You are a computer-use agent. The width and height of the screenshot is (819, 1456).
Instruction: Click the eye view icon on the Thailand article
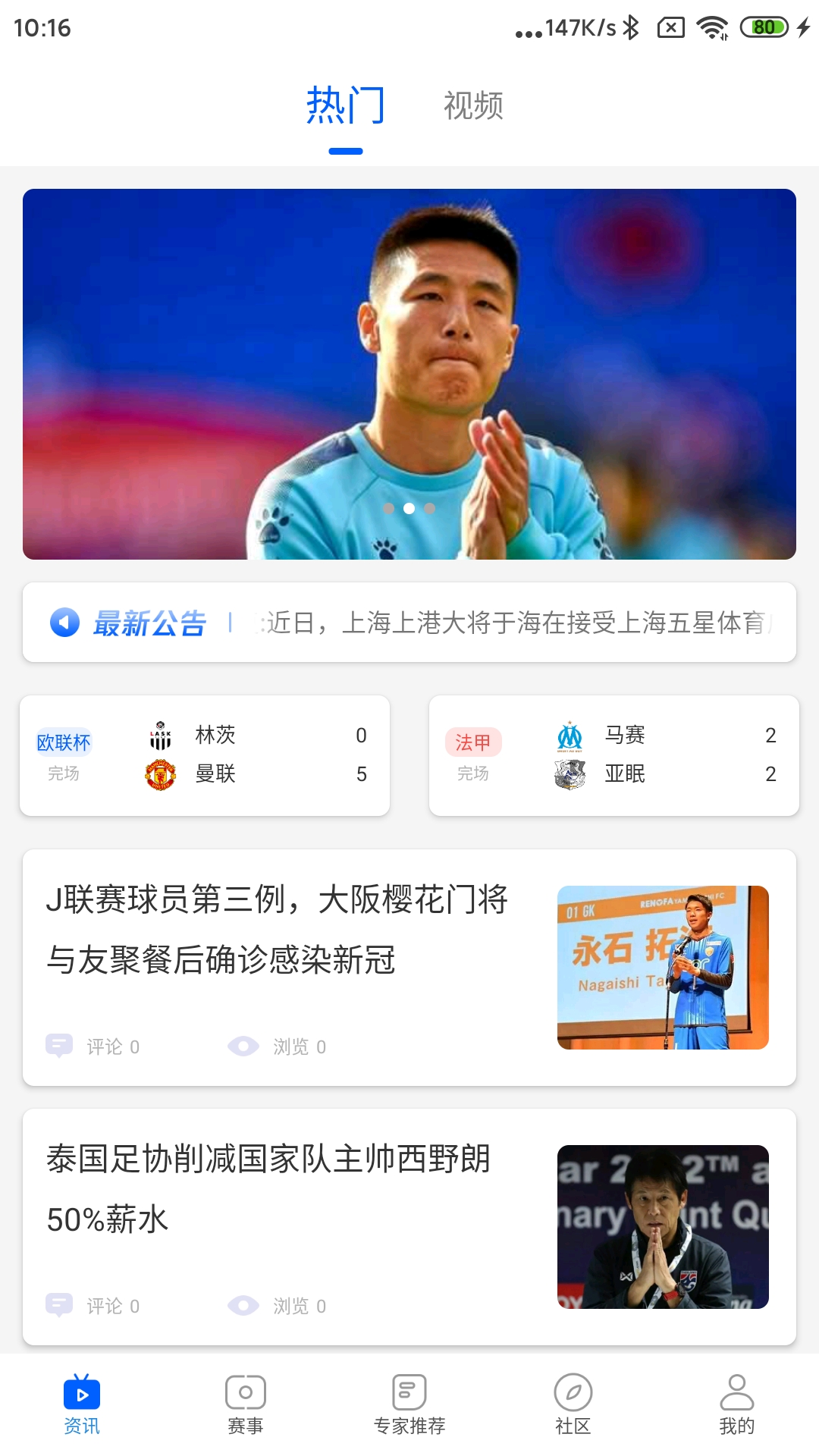(243, 1306)
